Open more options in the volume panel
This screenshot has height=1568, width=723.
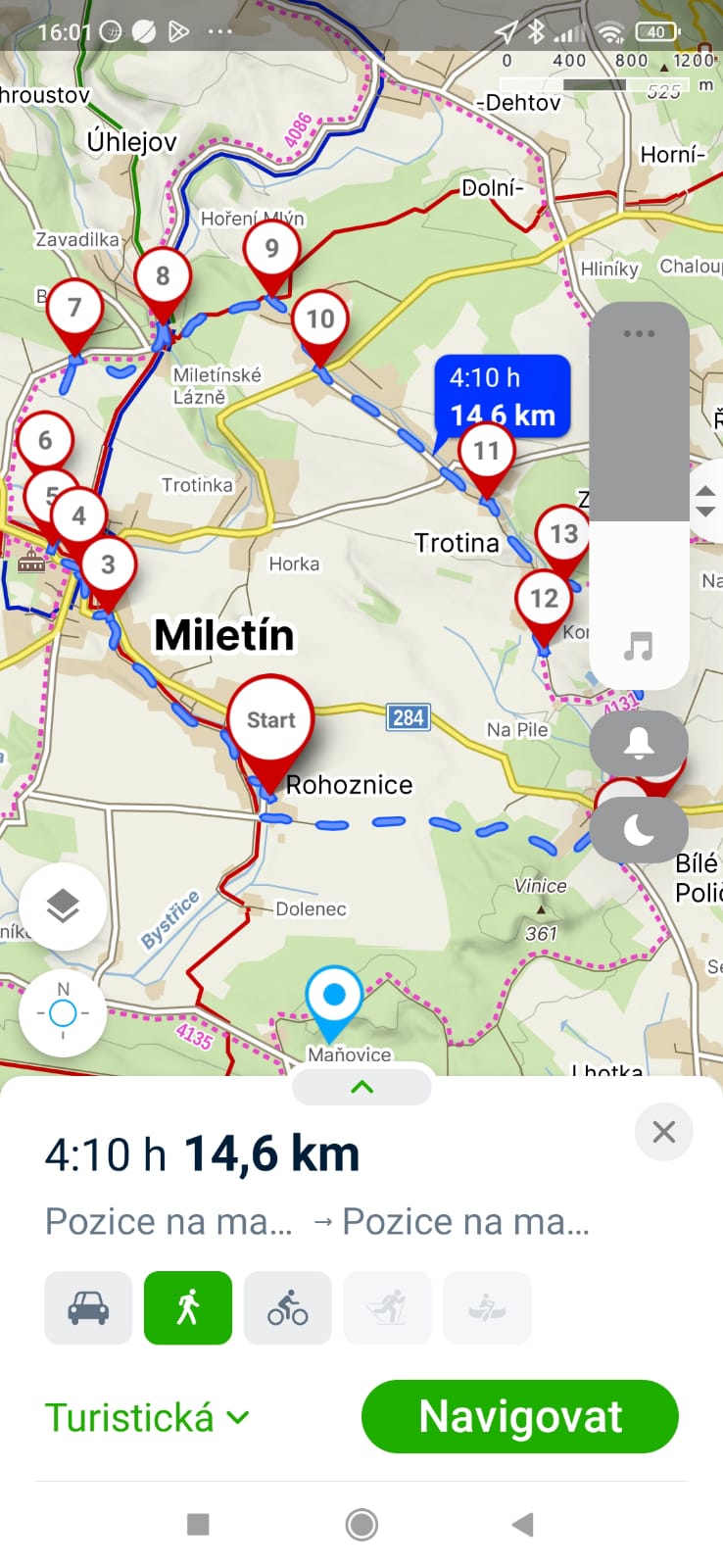click(639, 334)
